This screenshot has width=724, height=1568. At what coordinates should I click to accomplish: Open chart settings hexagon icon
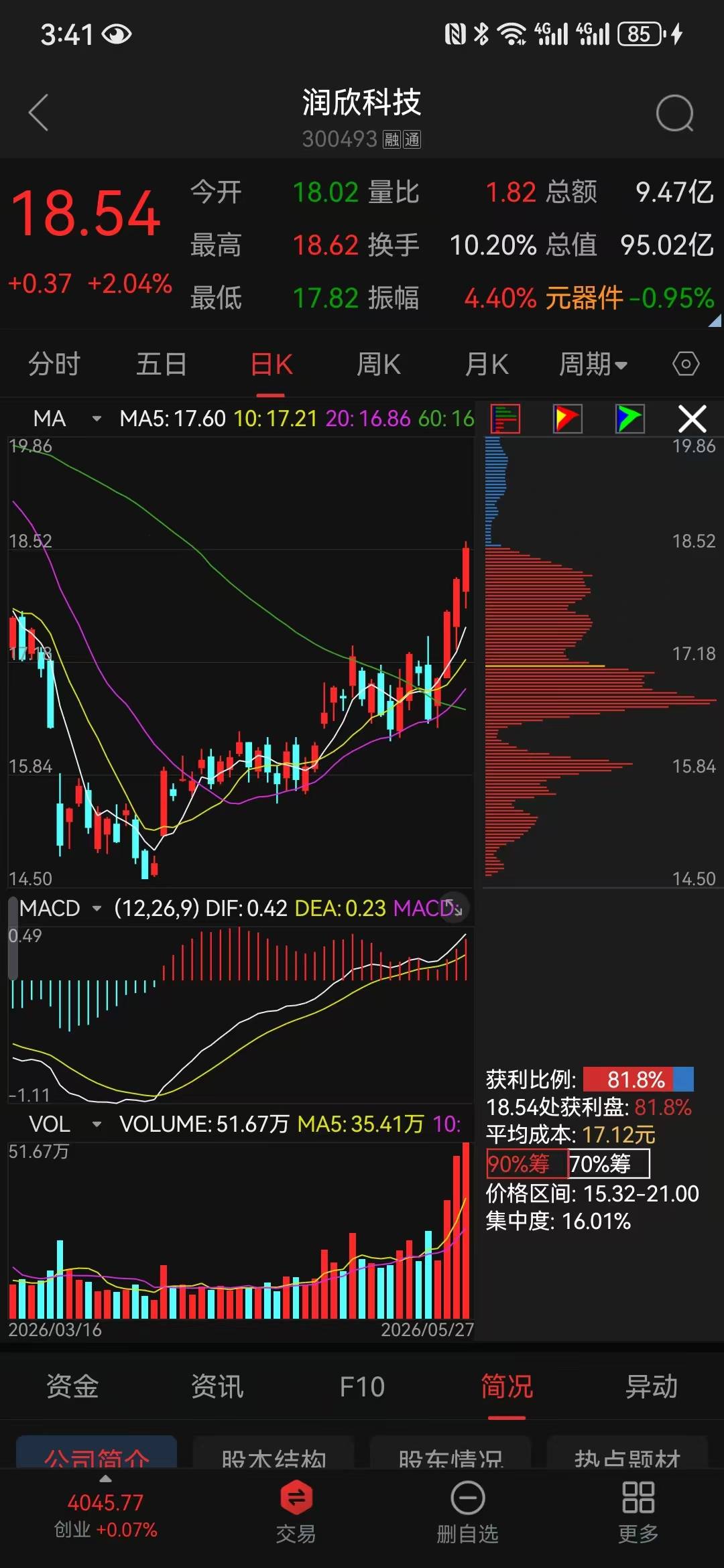pyautogui.click(x=686, y=365)
